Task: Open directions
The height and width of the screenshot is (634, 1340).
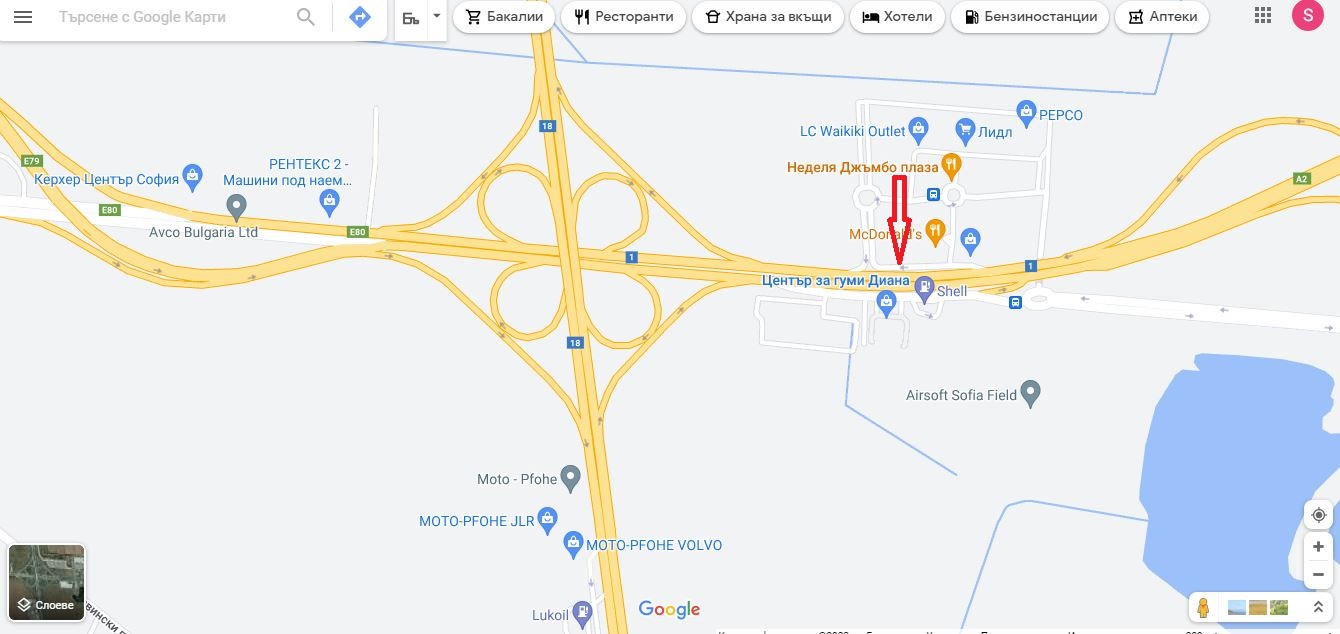Action: (360, 17)
